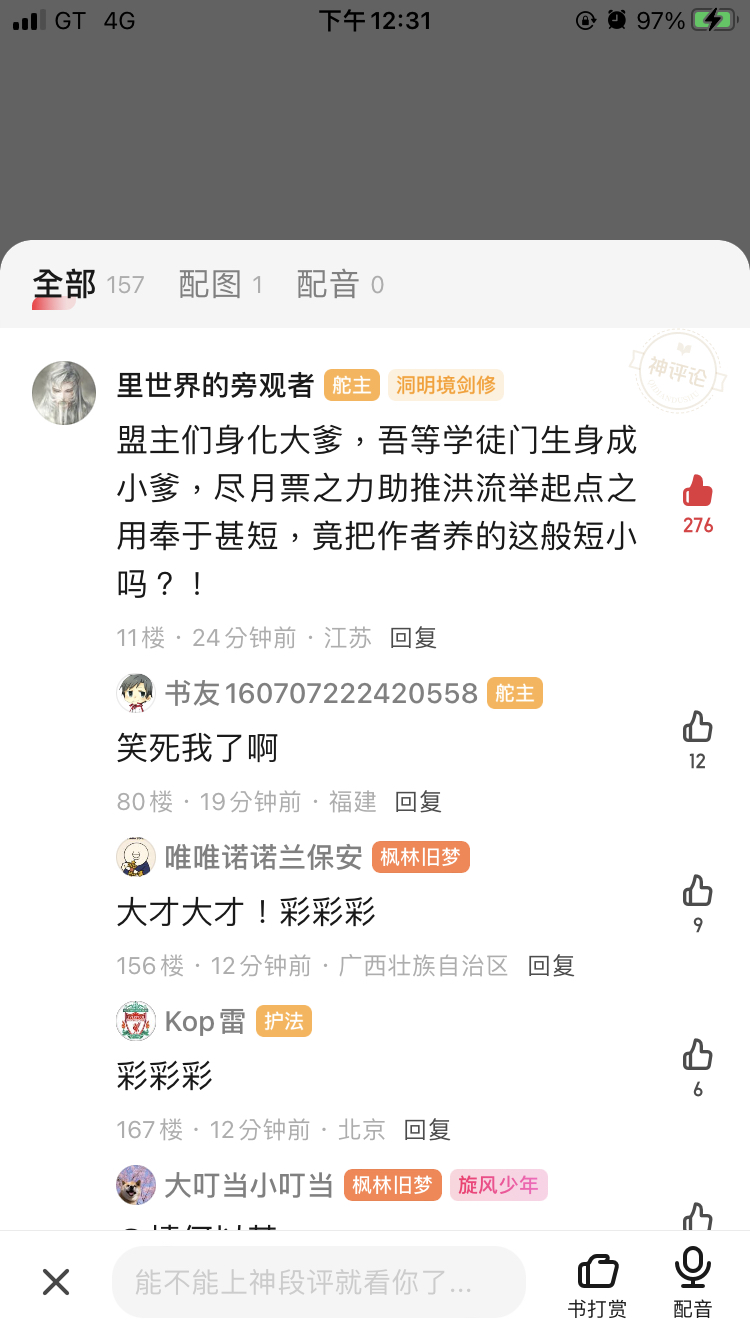Viewport: 750px width, 1334px height.
Task: Like Kop雷's comment
Action: point(697,1055)
